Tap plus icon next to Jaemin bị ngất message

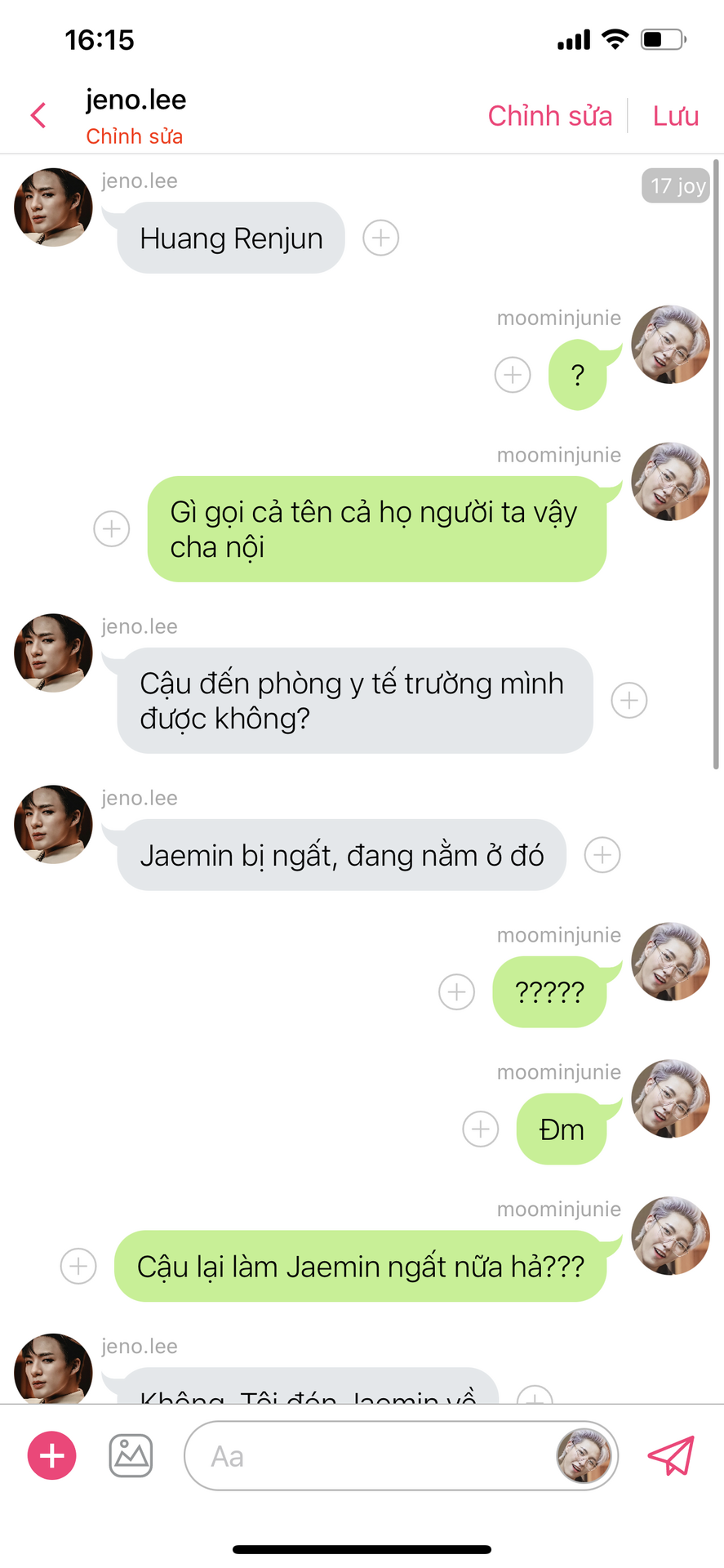click(602, 855)
